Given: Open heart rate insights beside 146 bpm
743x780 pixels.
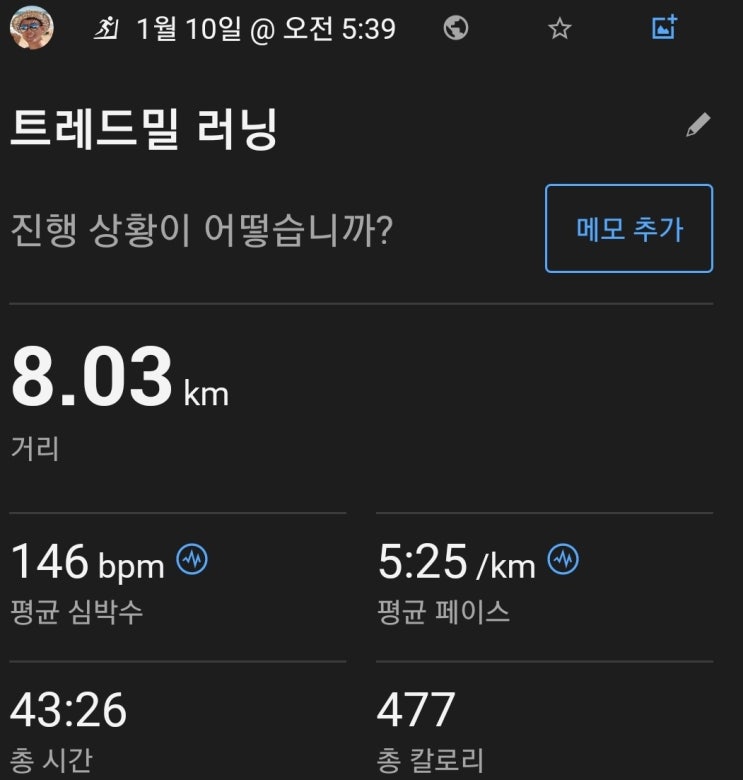Looking at the screenshot, I should (x=192, y=560).
